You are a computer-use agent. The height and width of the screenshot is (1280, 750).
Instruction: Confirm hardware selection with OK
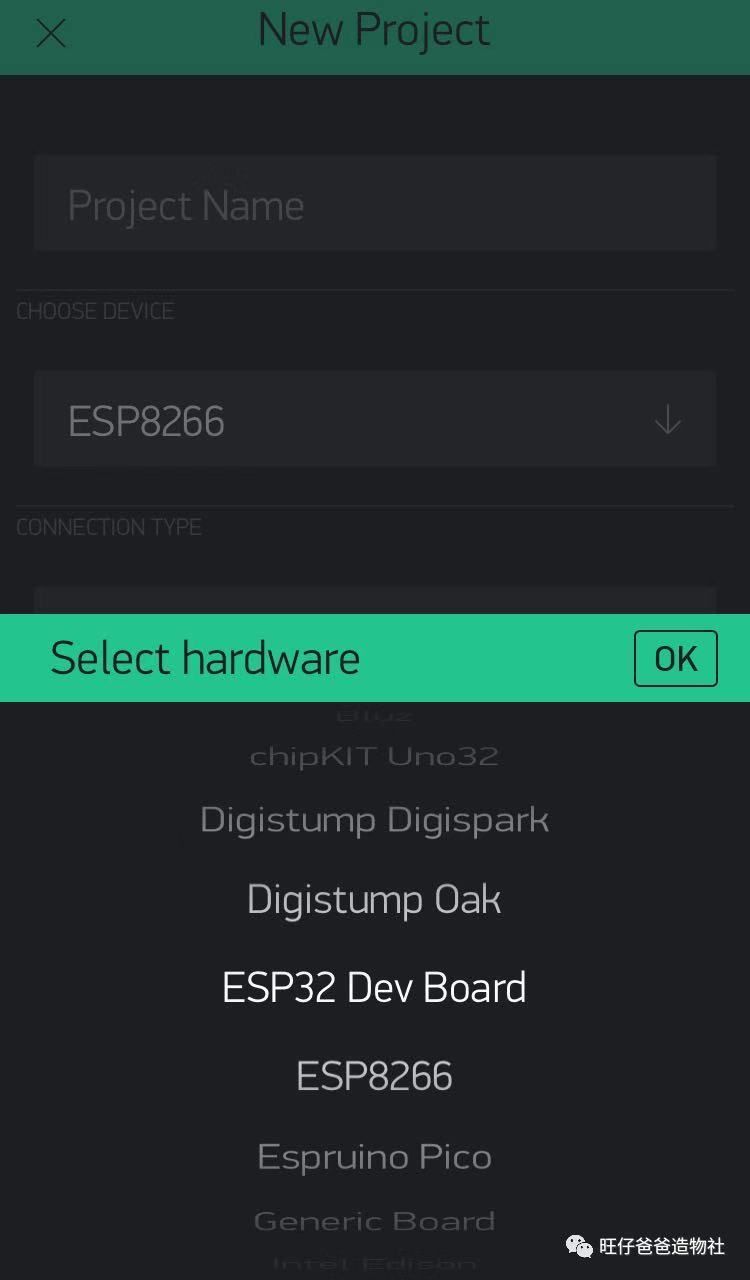click(676, 658)
